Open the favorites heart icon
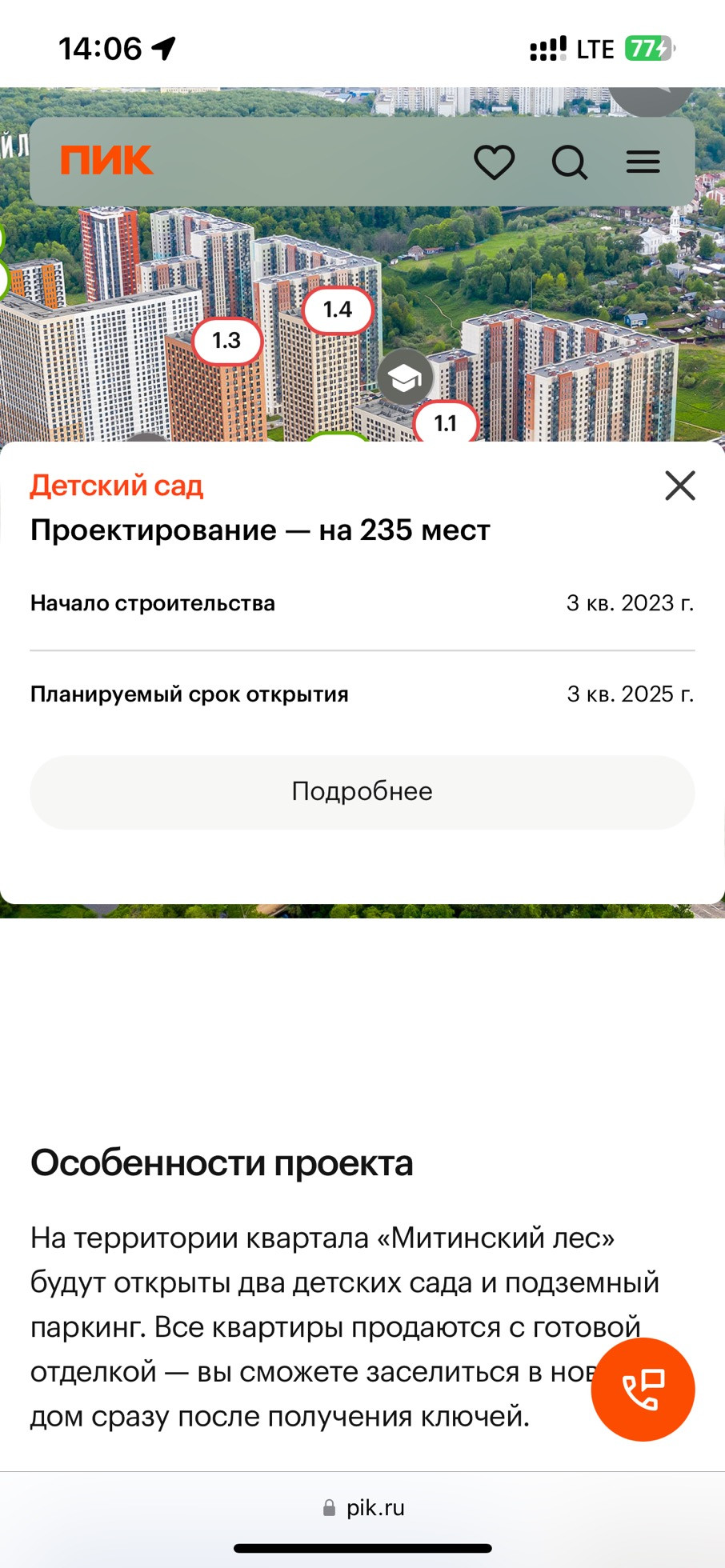This screenshot has width=725, height=1568. point(494,162)
